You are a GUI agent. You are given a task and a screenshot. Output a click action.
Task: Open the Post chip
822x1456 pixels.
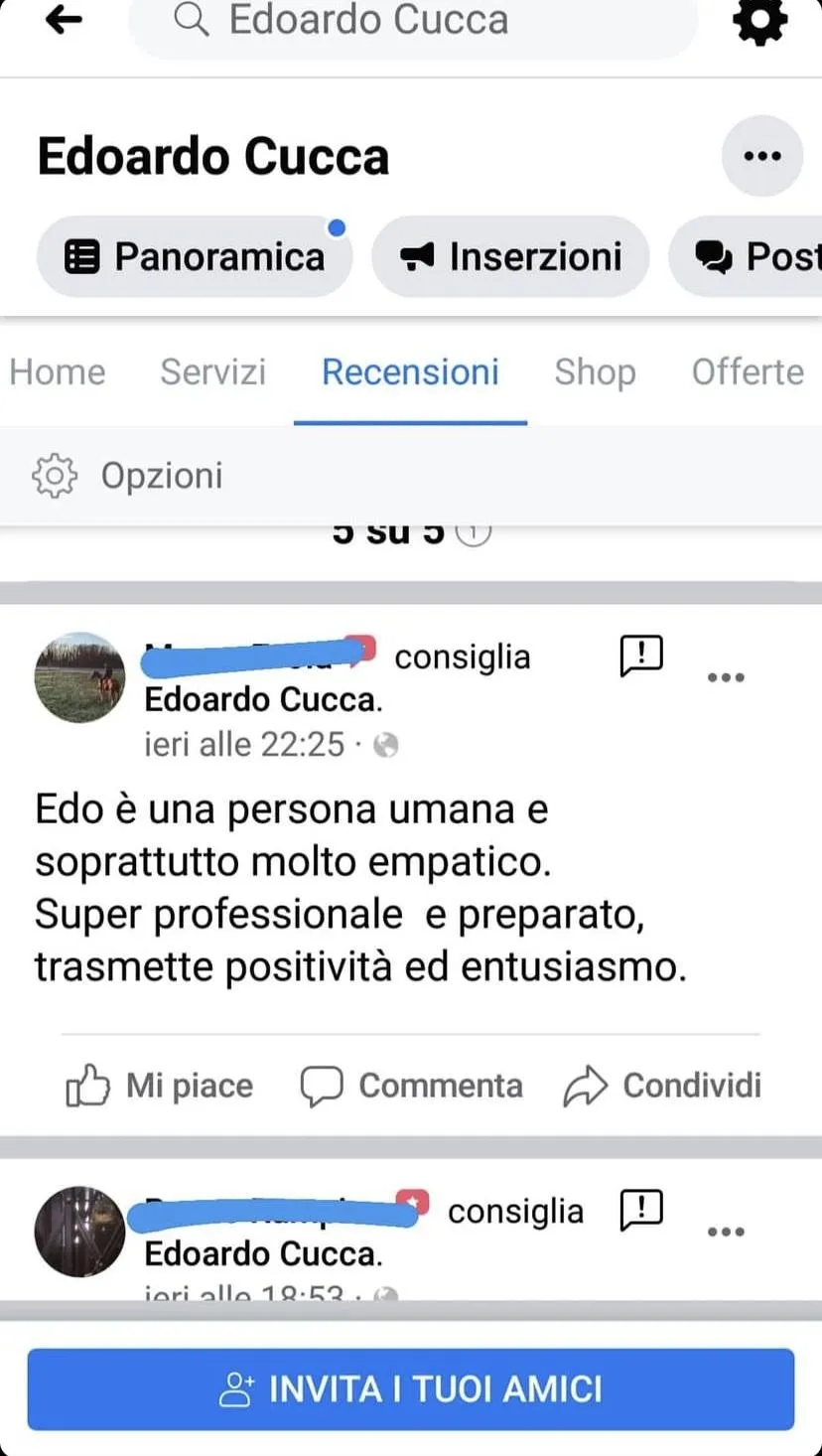pos(747,257)
